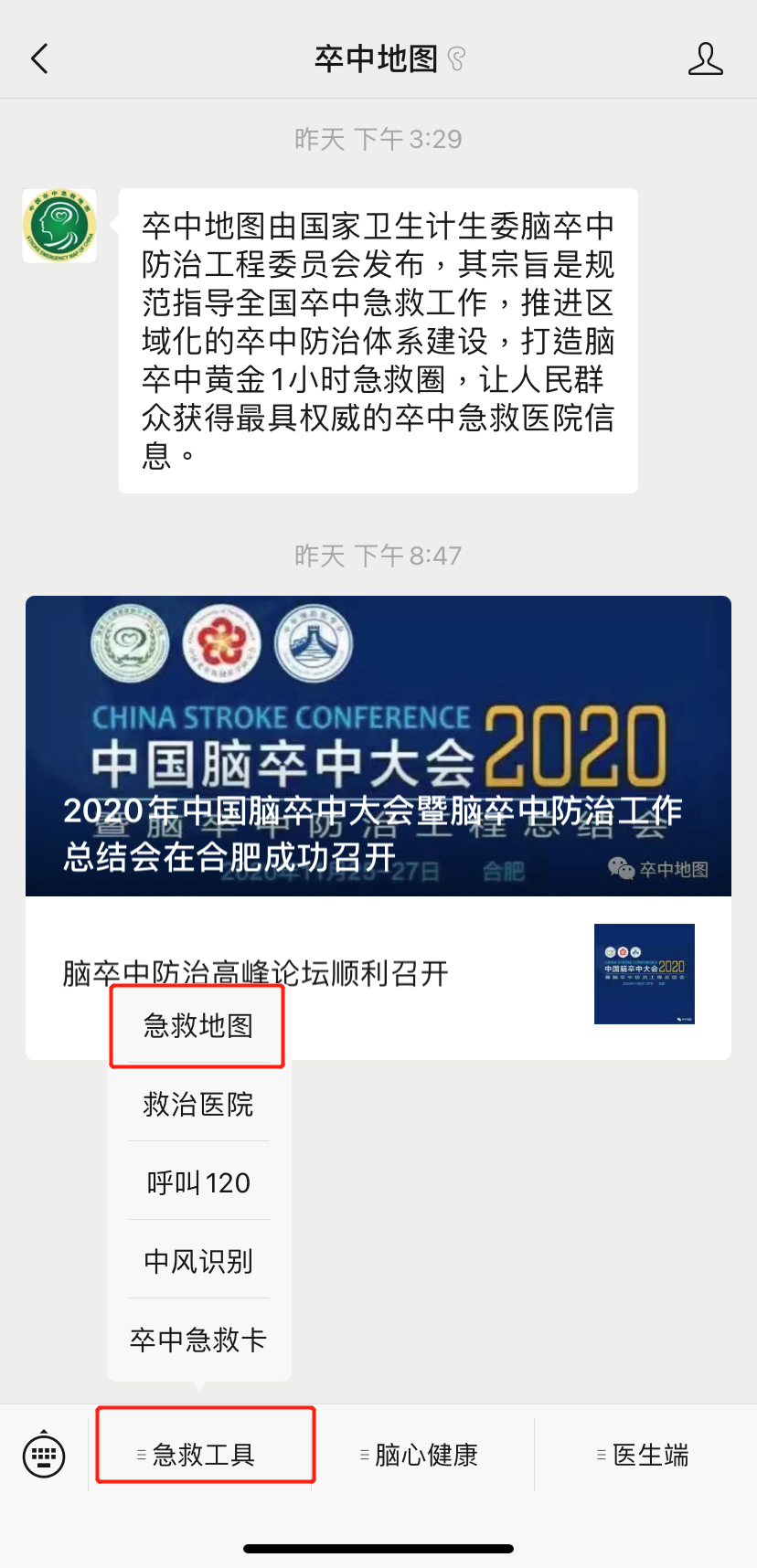Tap the 急救工具 bottom menu
Screen dimensions: 757x1568
204,1455
